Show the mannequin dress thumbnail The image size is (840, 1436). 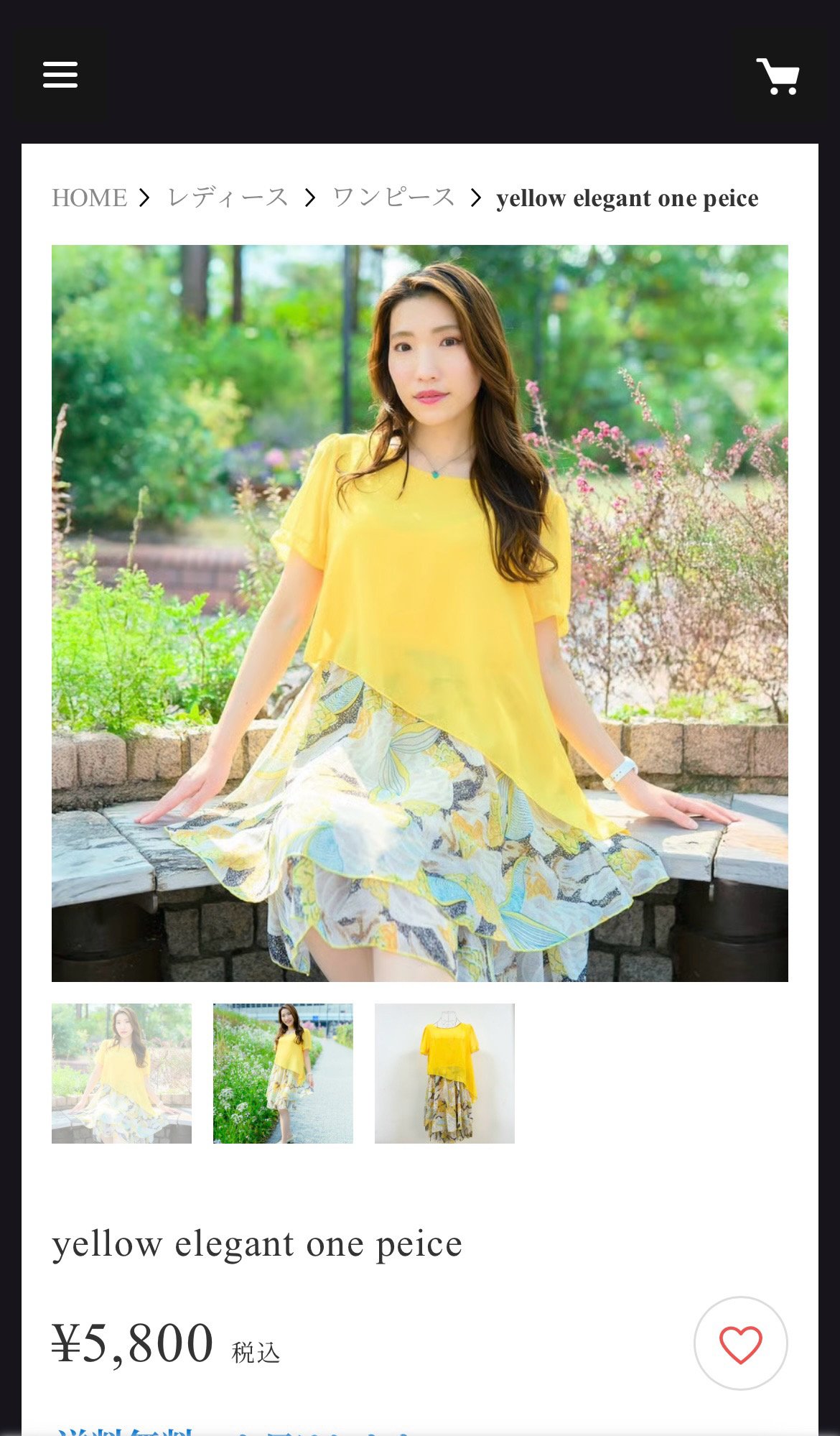tap(444, 1073)
